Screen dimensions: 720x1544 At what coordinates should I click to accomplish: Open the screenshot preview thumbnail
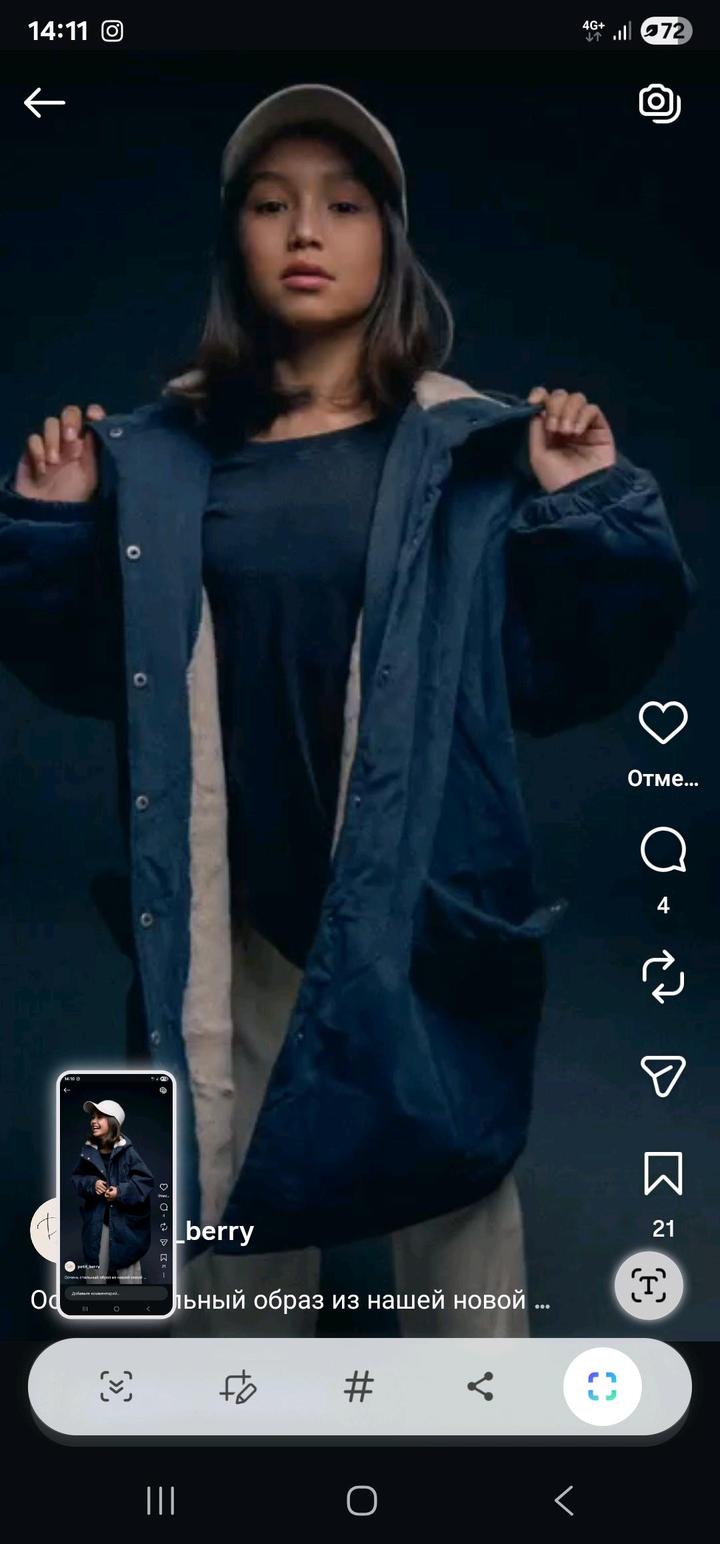click(x=116, y=1194)
